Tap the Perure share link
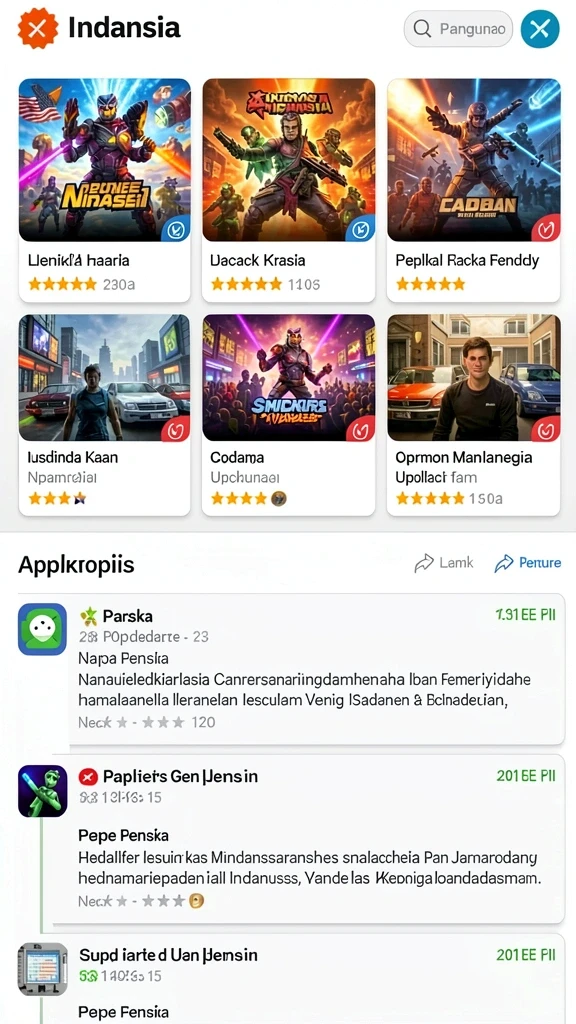The height and width of the screenshot is (1024, 576). pos(528,562)
